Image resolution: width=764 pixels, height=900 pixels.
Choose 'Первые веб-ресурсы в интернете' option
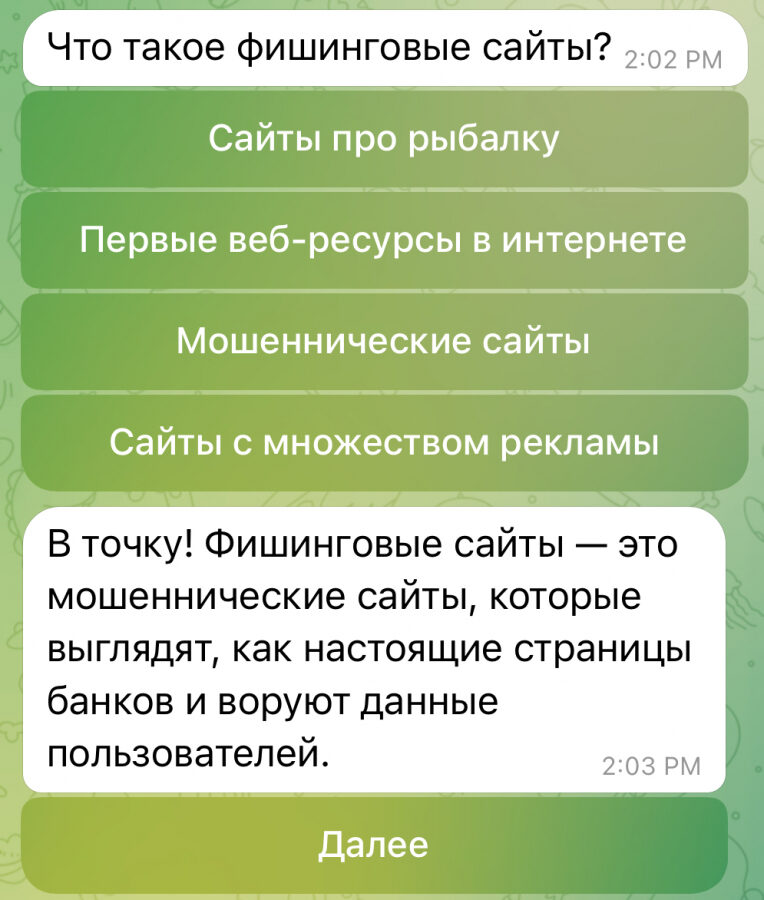[383, 241]
